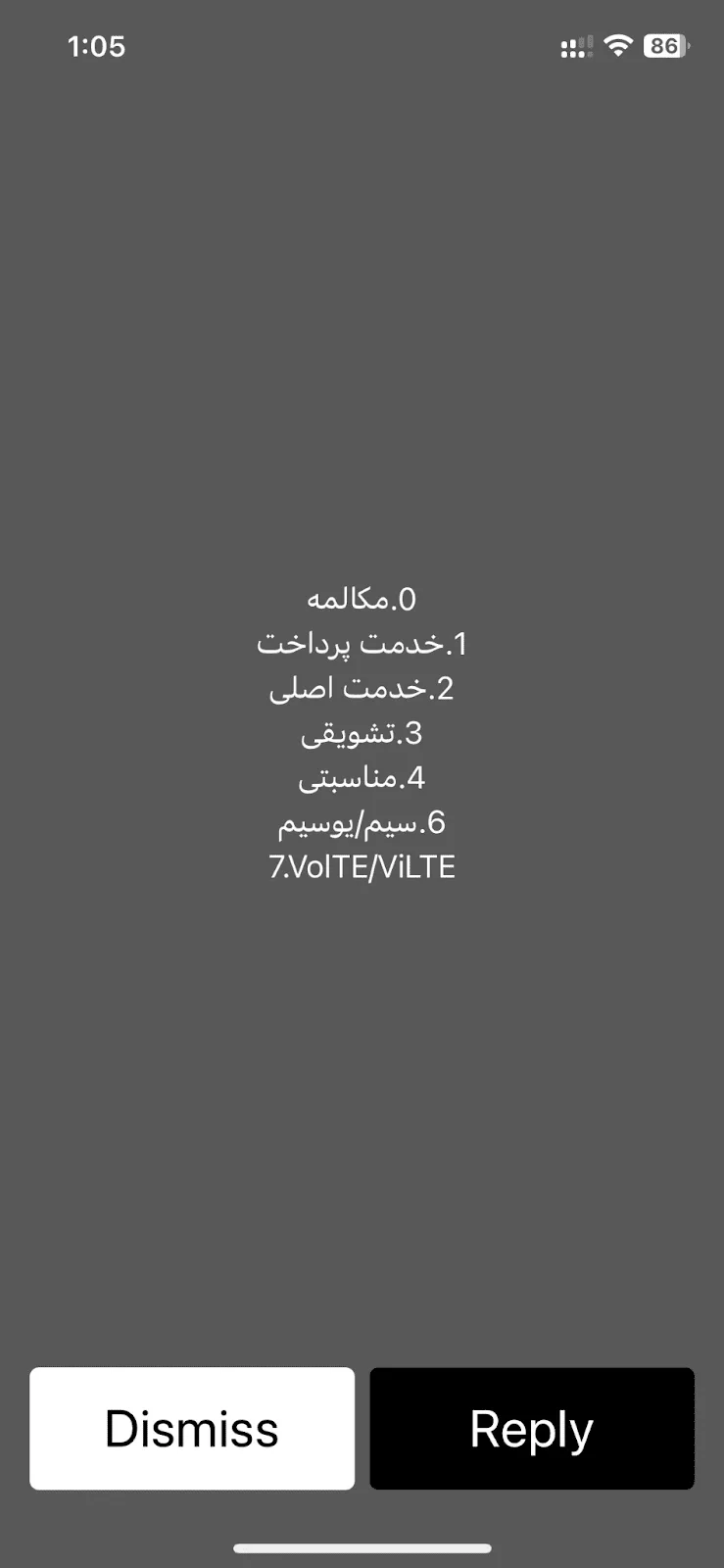Tap the black Reply card area

click(x=531, y=1428)
